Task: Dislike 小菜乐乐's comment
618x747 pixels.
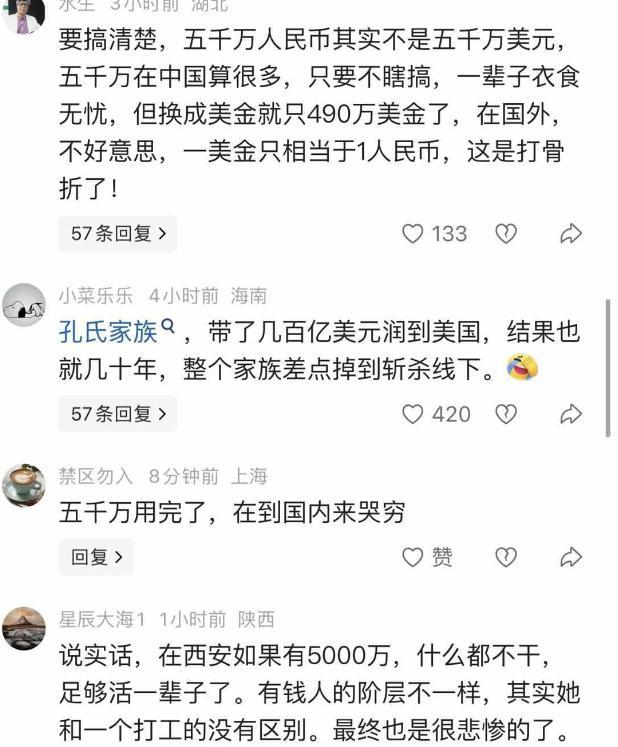Action: [506, 414]
